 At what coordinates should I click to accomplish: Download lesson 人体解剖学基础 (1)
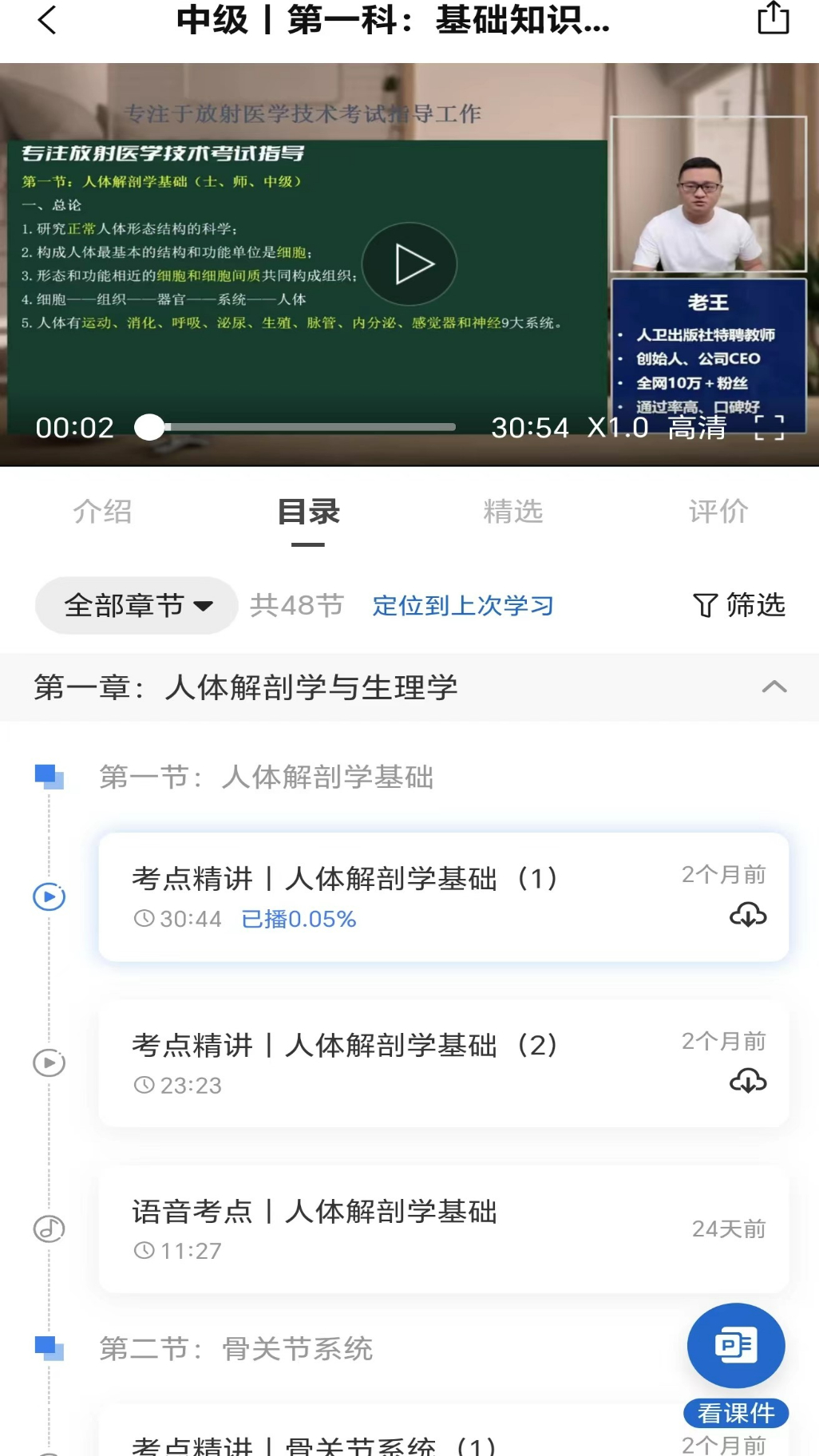point(748,915)
